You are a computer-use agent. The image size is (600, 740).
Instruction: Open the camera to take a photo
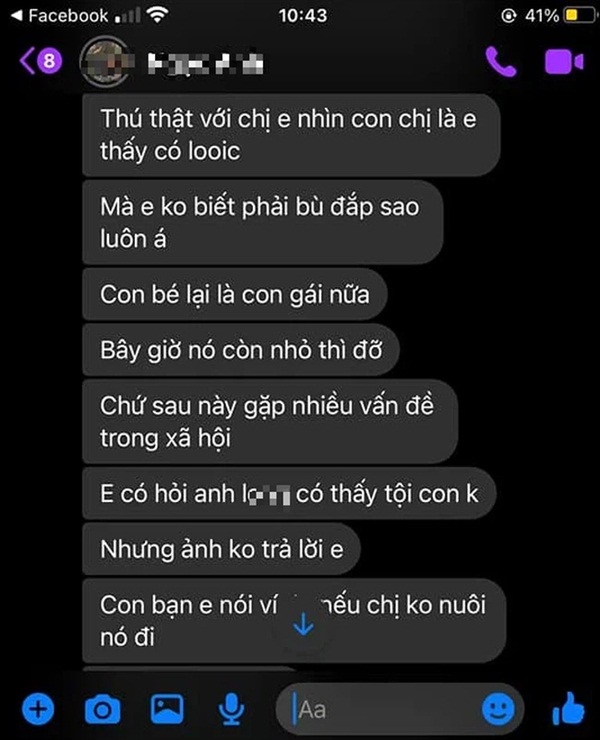click(101, 710)
